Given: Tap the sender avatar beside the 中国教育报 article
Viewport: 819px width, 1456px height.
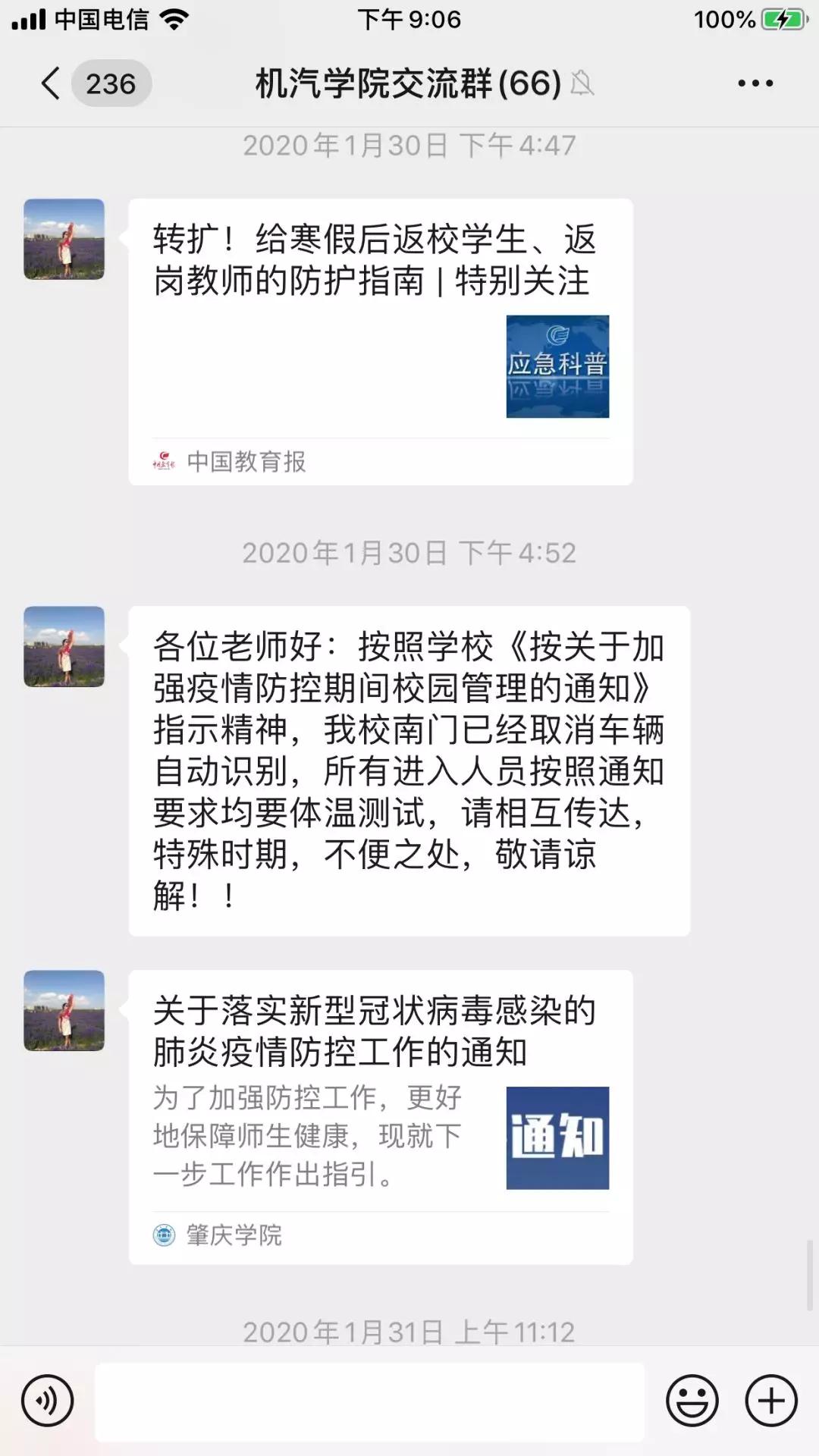Looking at the screenshot, I should [64, 239].
